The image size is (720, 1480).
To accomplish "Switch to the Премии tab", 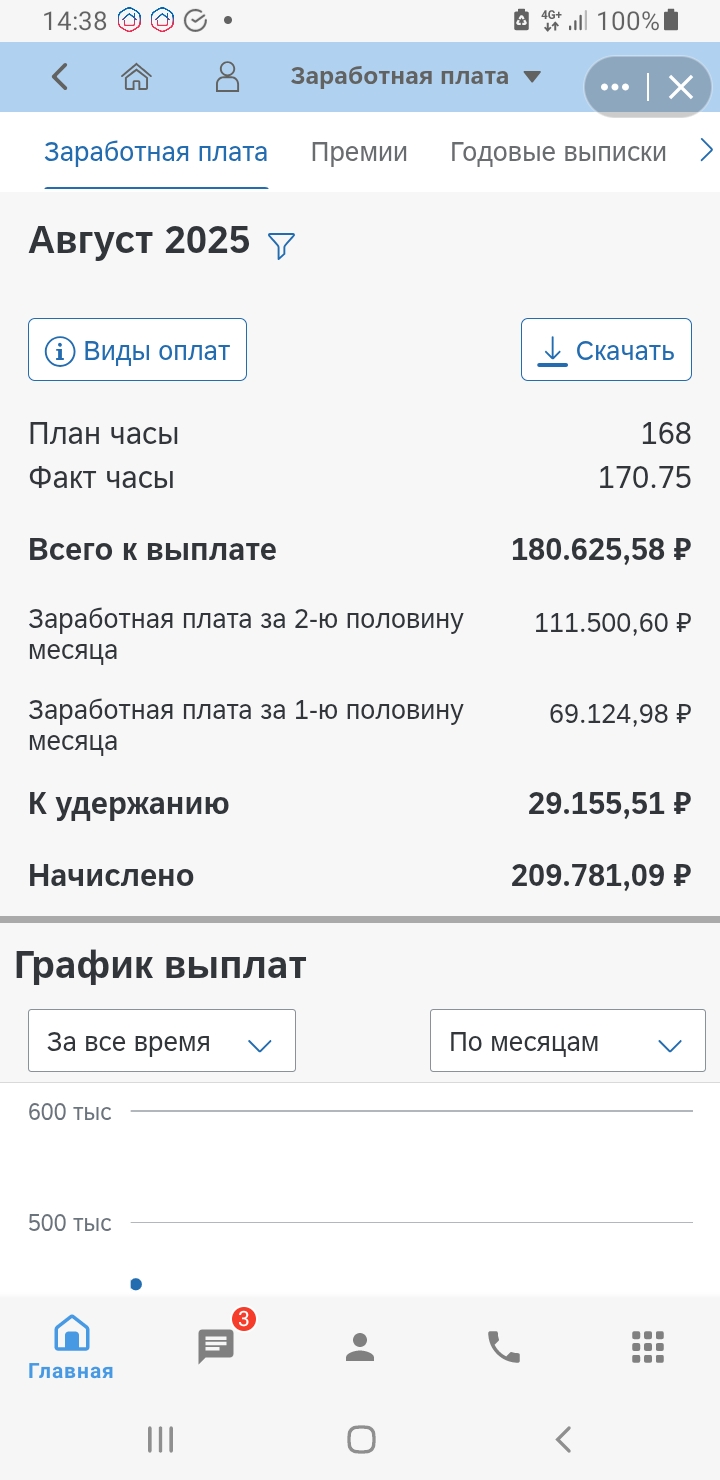I will click(x=359, y=152).
